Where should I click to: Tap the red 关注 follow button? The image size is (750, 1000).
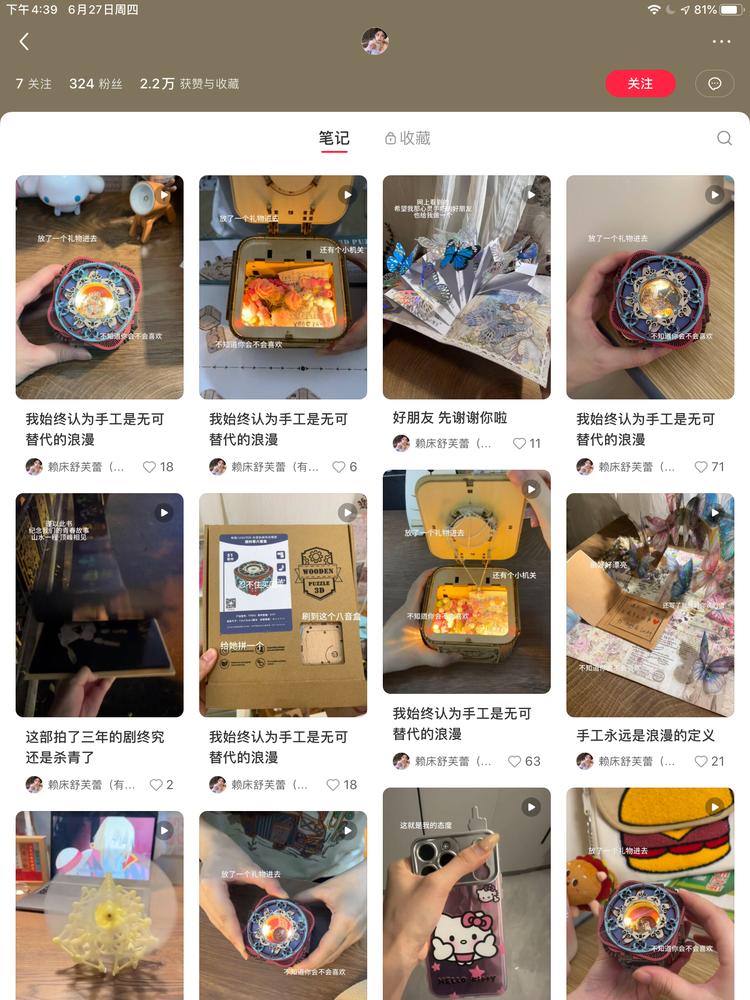click(640, 84)
